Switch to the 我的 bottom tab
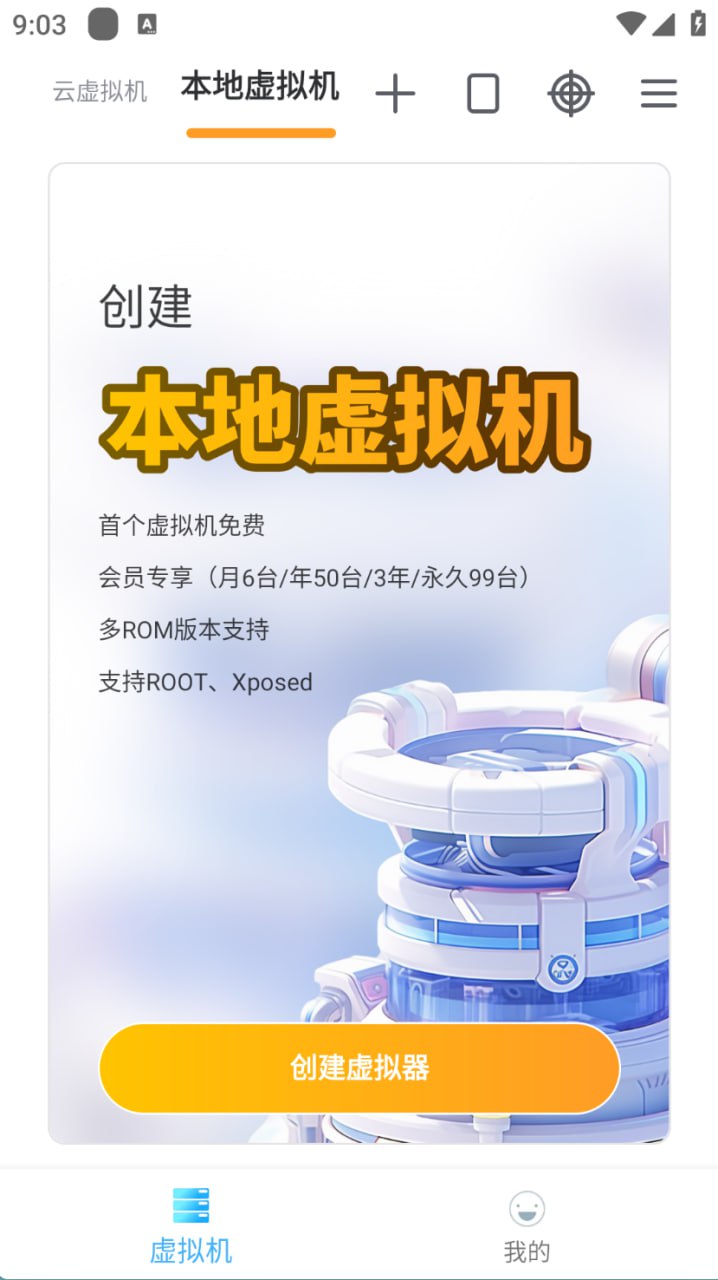This screenshot has width=718, height=1280. pyautogui.click(x=527, y=1225)
